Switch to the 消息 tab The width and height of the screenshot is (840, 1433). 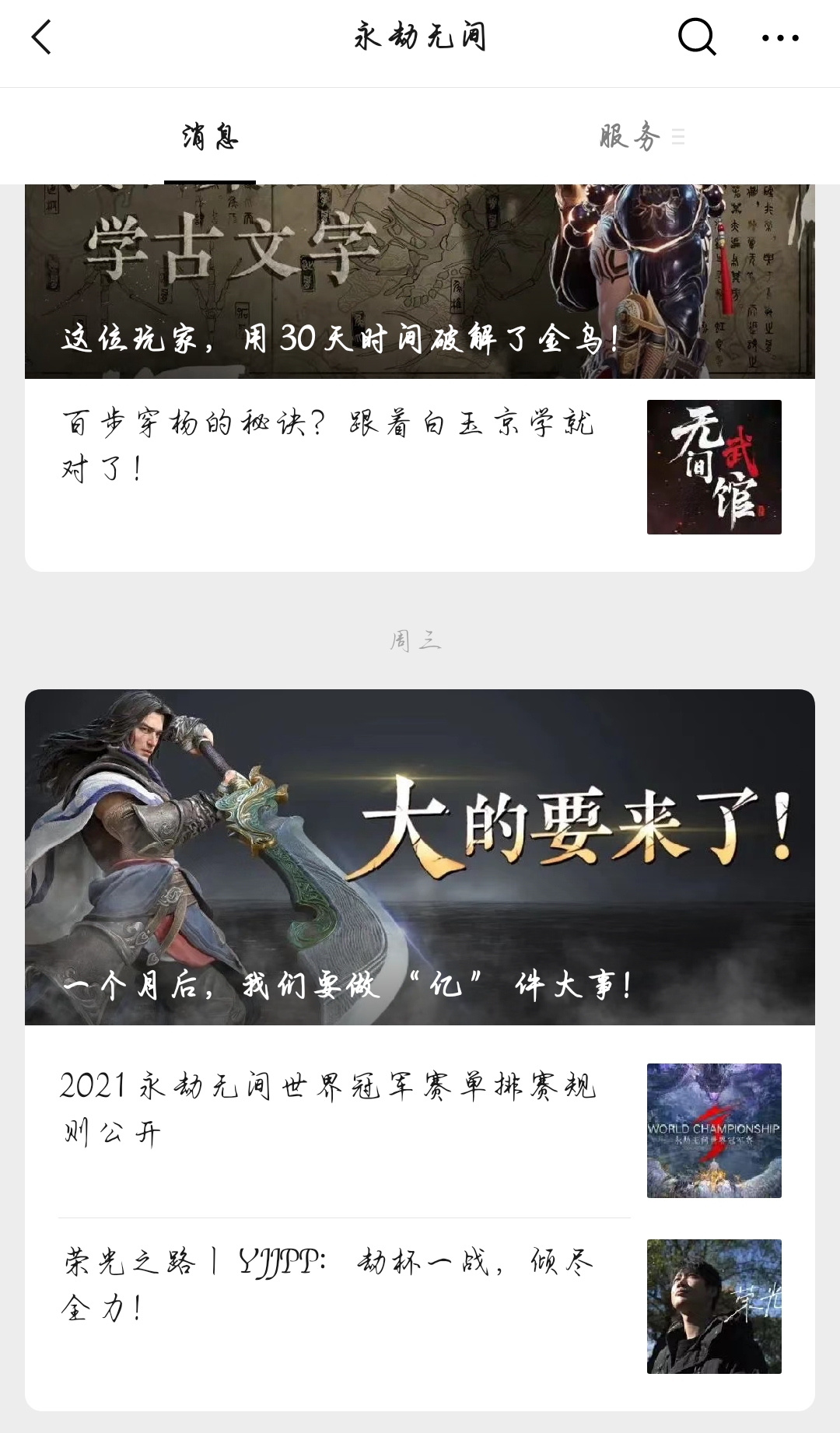(210, 137)
